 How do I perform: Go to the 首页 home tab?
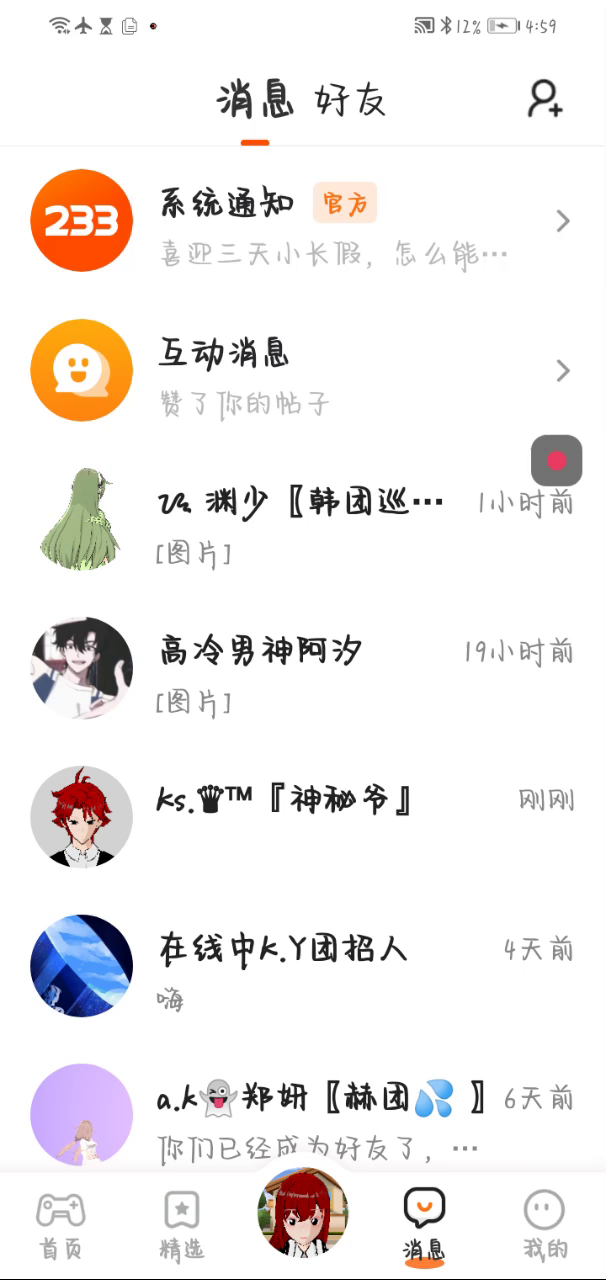point(60,1226)
